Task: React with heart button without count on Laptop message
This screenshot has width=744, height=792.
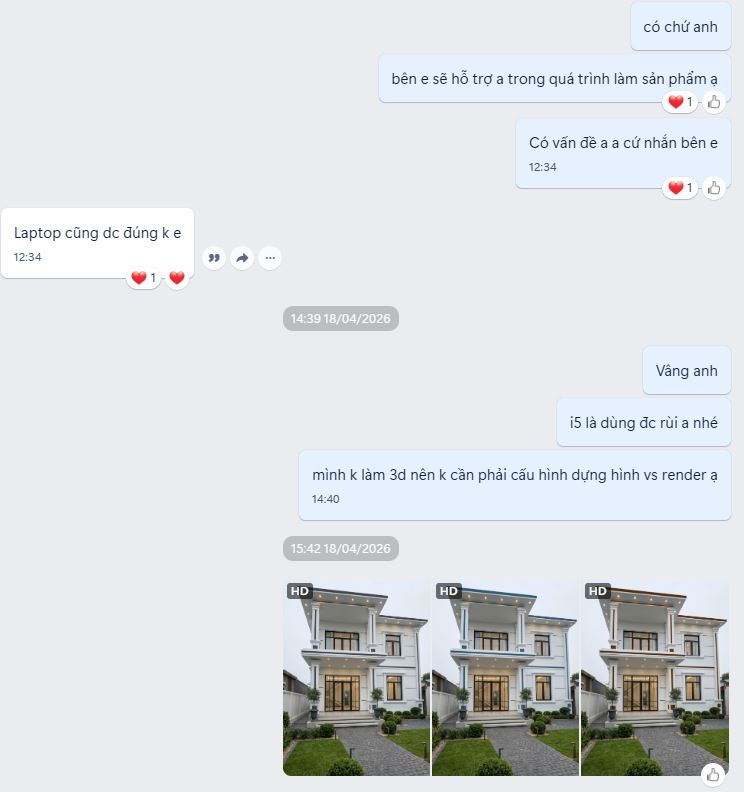Action: click(x=177, y=278)
